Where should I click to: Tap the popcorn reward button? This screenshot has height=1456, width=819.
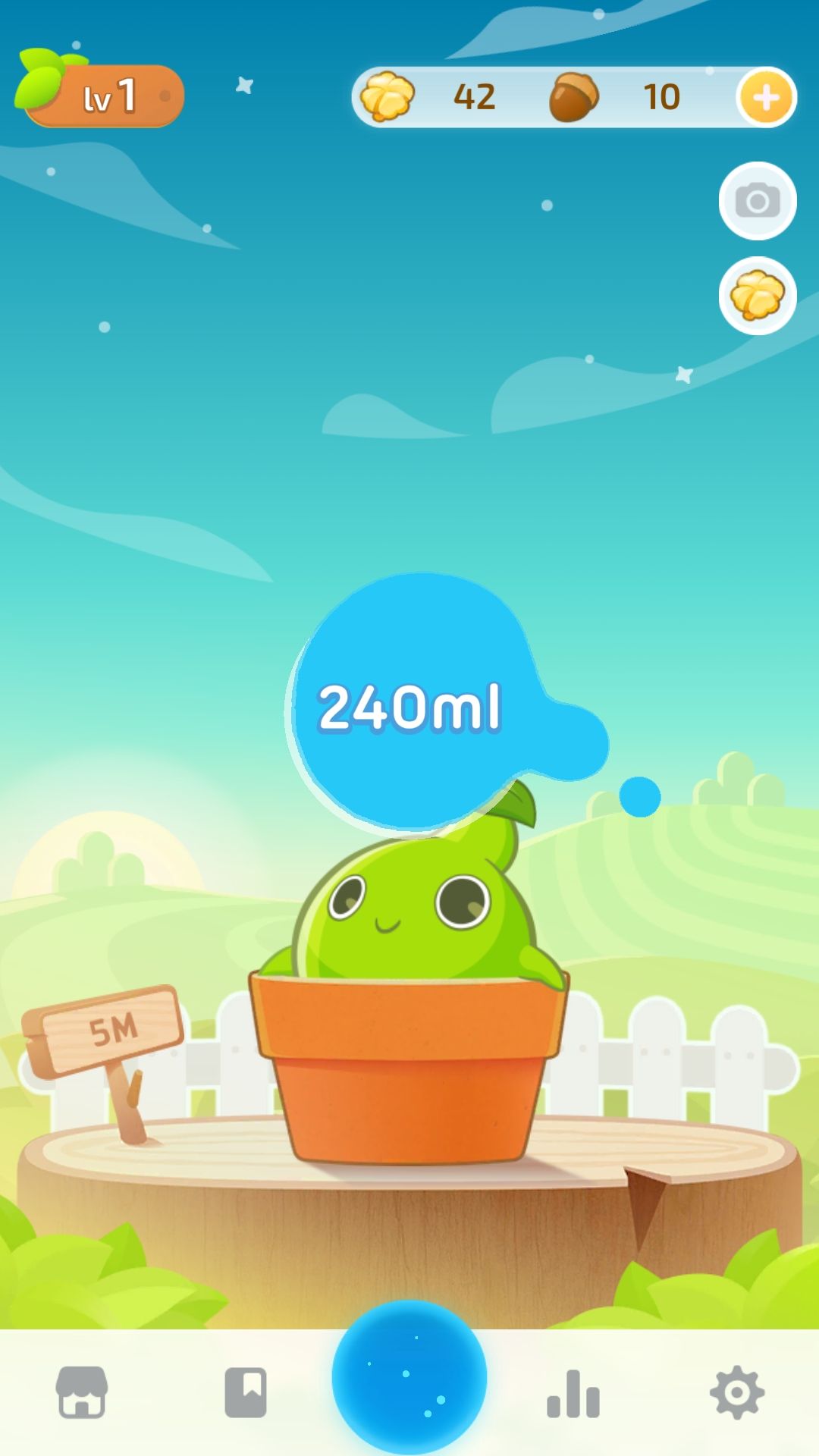click(758, 296)
